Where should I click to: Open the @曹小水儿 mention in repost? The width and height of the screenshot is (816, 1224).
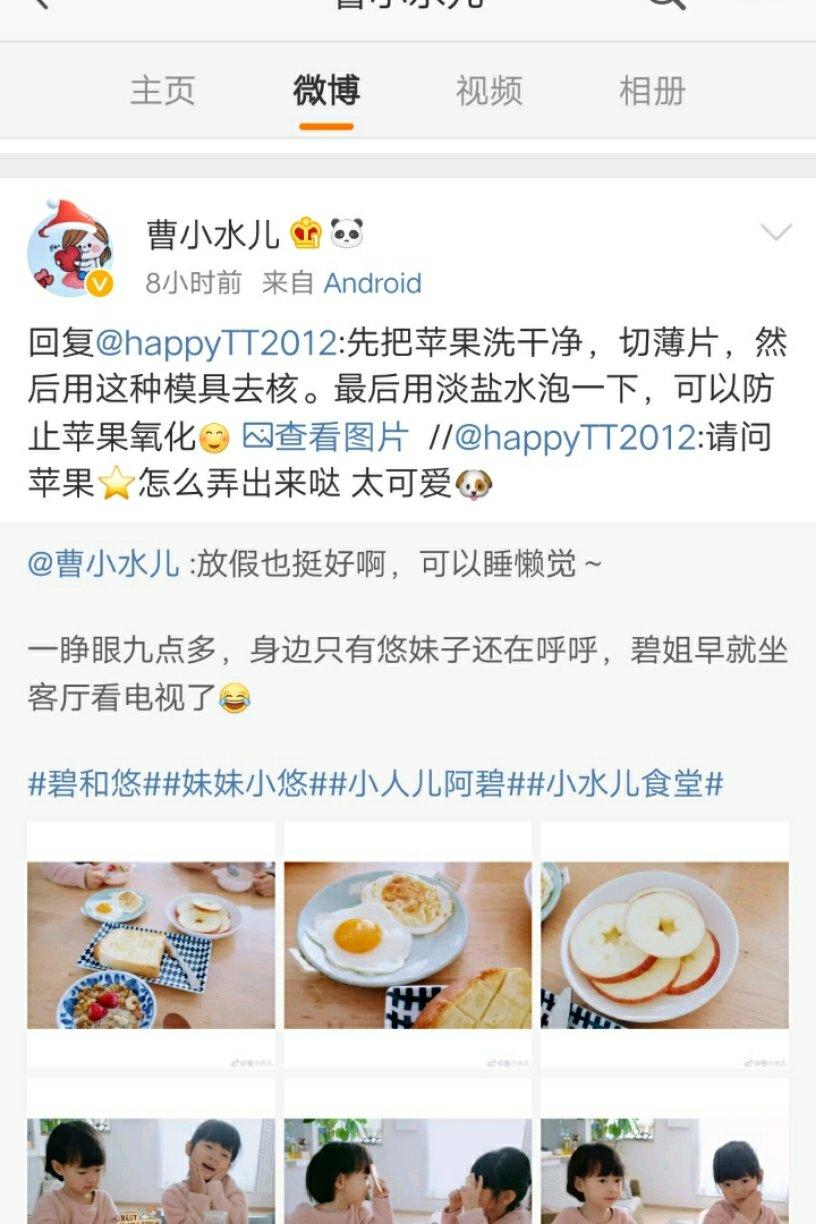[x=104, y=564]
